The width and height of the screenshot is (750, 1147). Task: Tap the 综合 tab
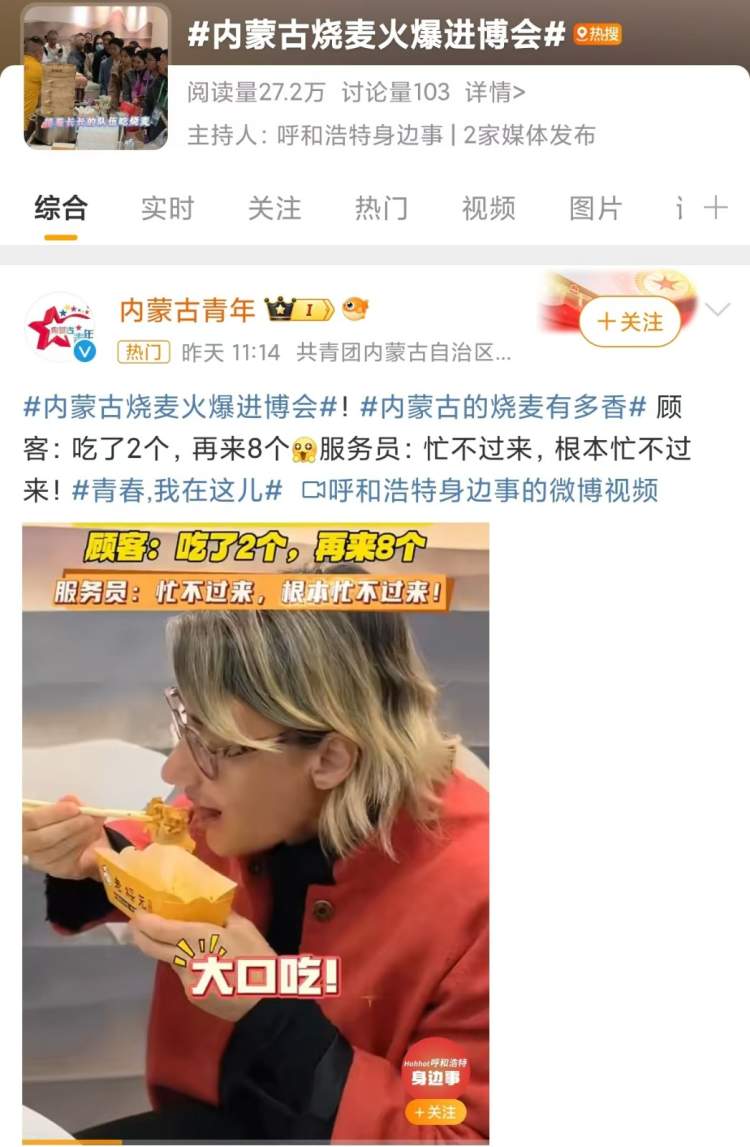point(61,208)
